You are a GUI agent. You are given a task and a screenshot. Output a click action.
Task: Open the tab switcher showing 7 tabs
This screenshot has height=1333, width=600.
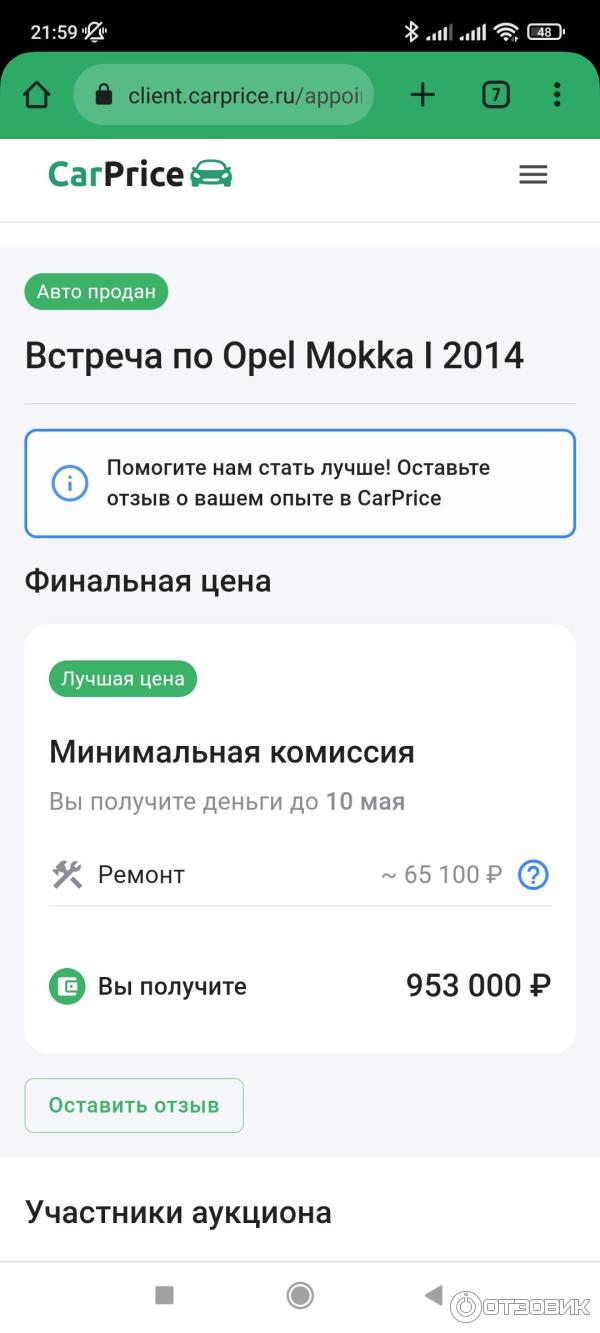pyautogui.click(x=495, y=95)
